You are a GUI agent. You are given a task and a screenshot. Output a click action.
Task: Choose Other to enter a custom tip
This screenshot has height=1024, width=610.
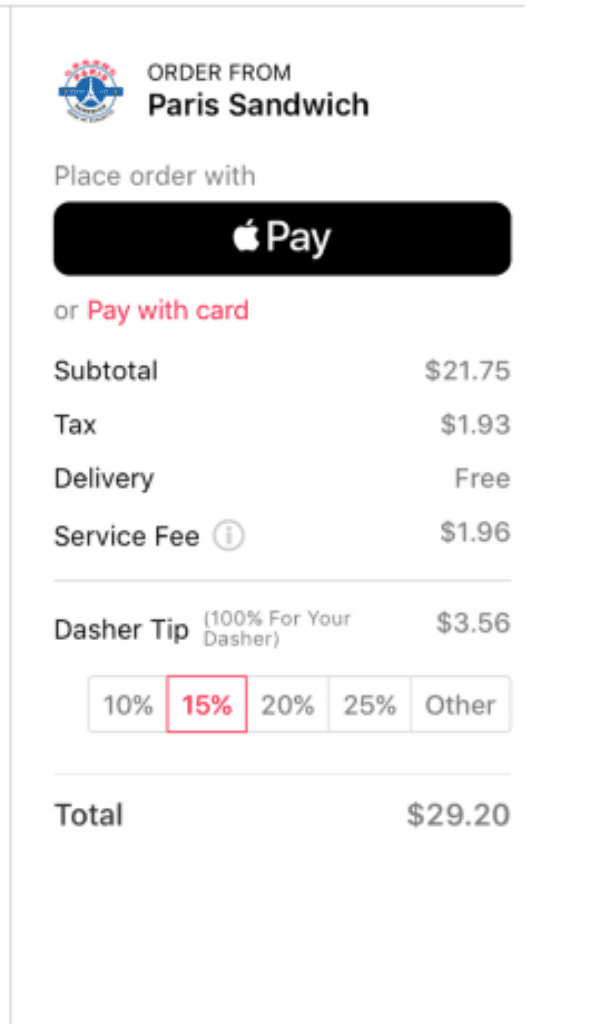pos(461,704)
